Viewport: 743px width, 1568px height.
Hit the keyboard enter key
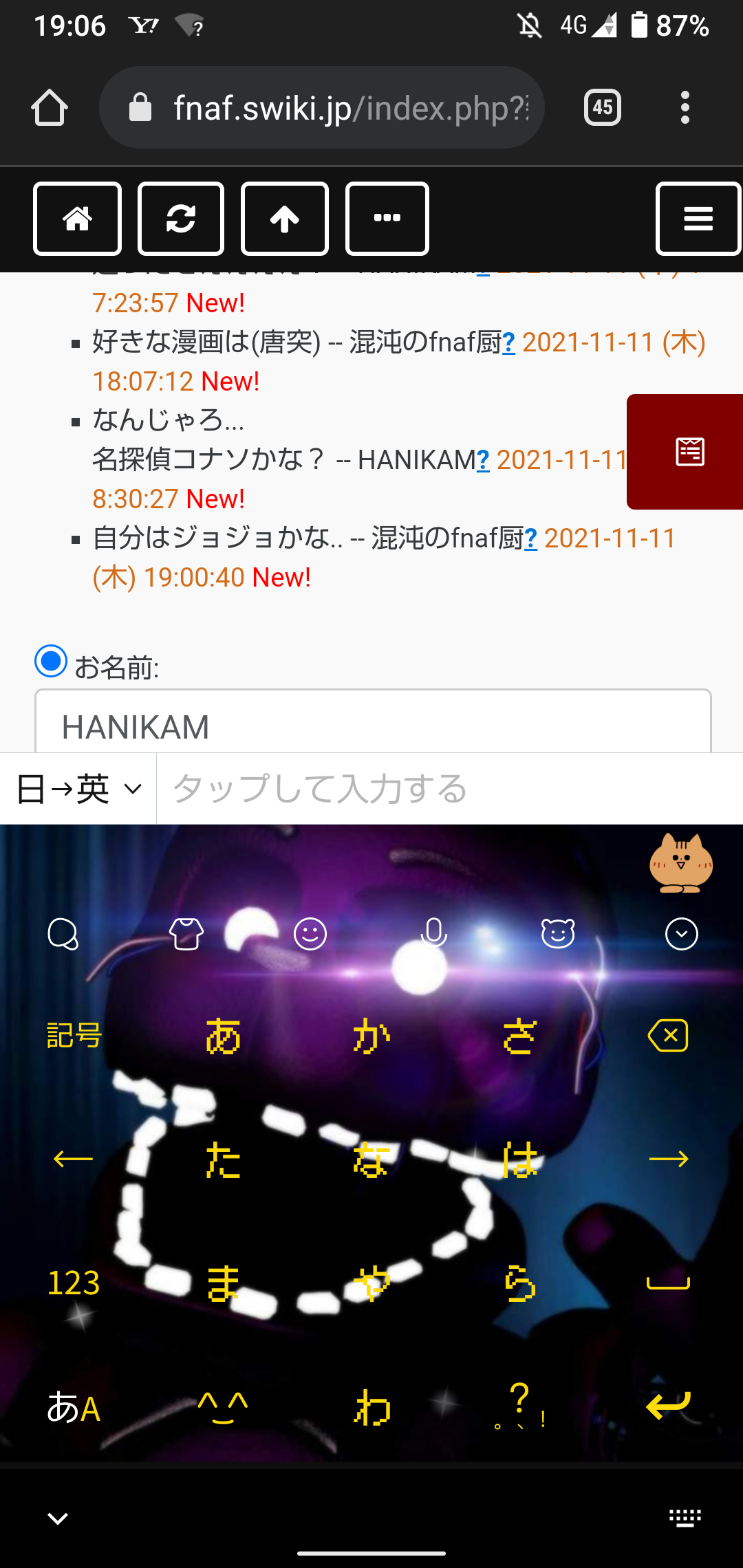[668, 1406]
